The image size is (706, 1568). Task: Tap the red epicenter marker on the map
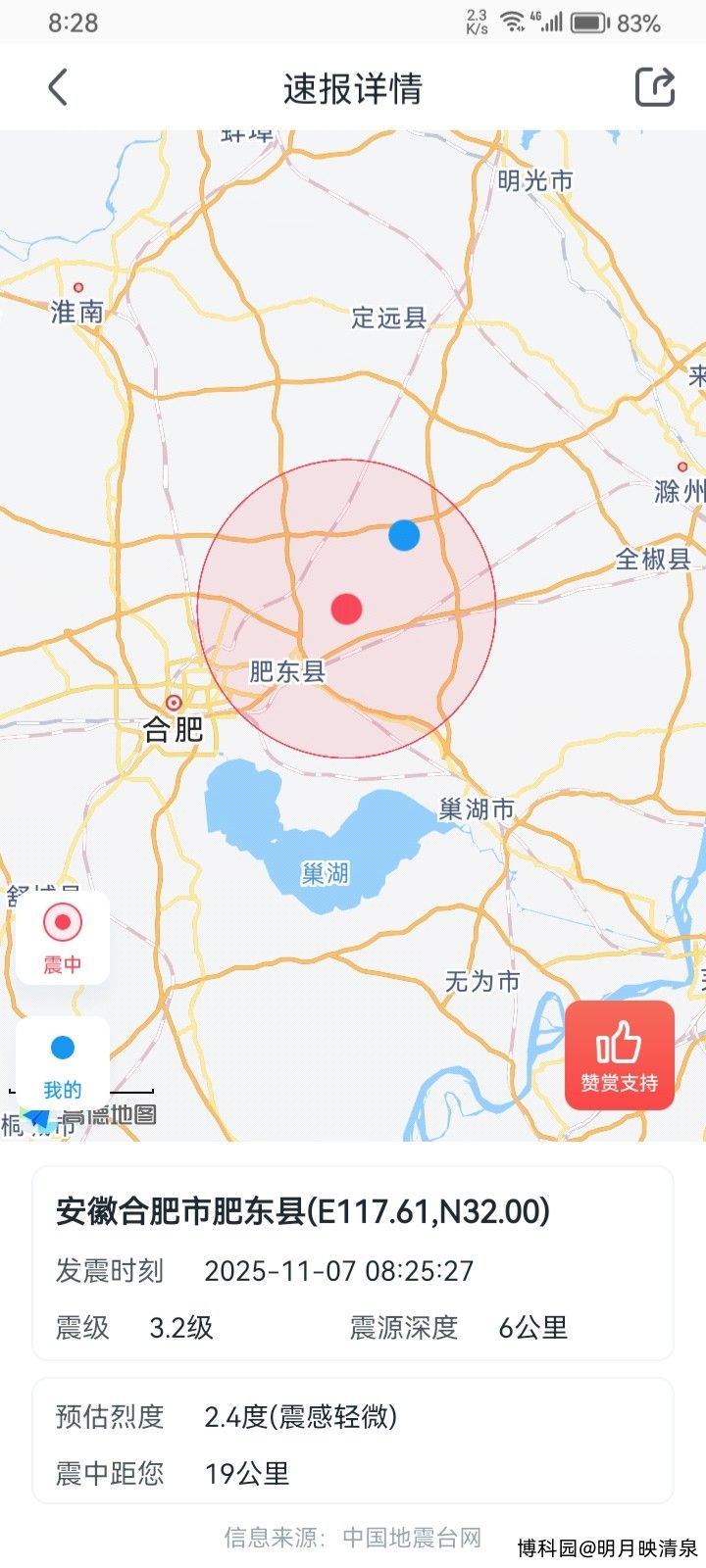pyautogui.click(x=346, y=609)
